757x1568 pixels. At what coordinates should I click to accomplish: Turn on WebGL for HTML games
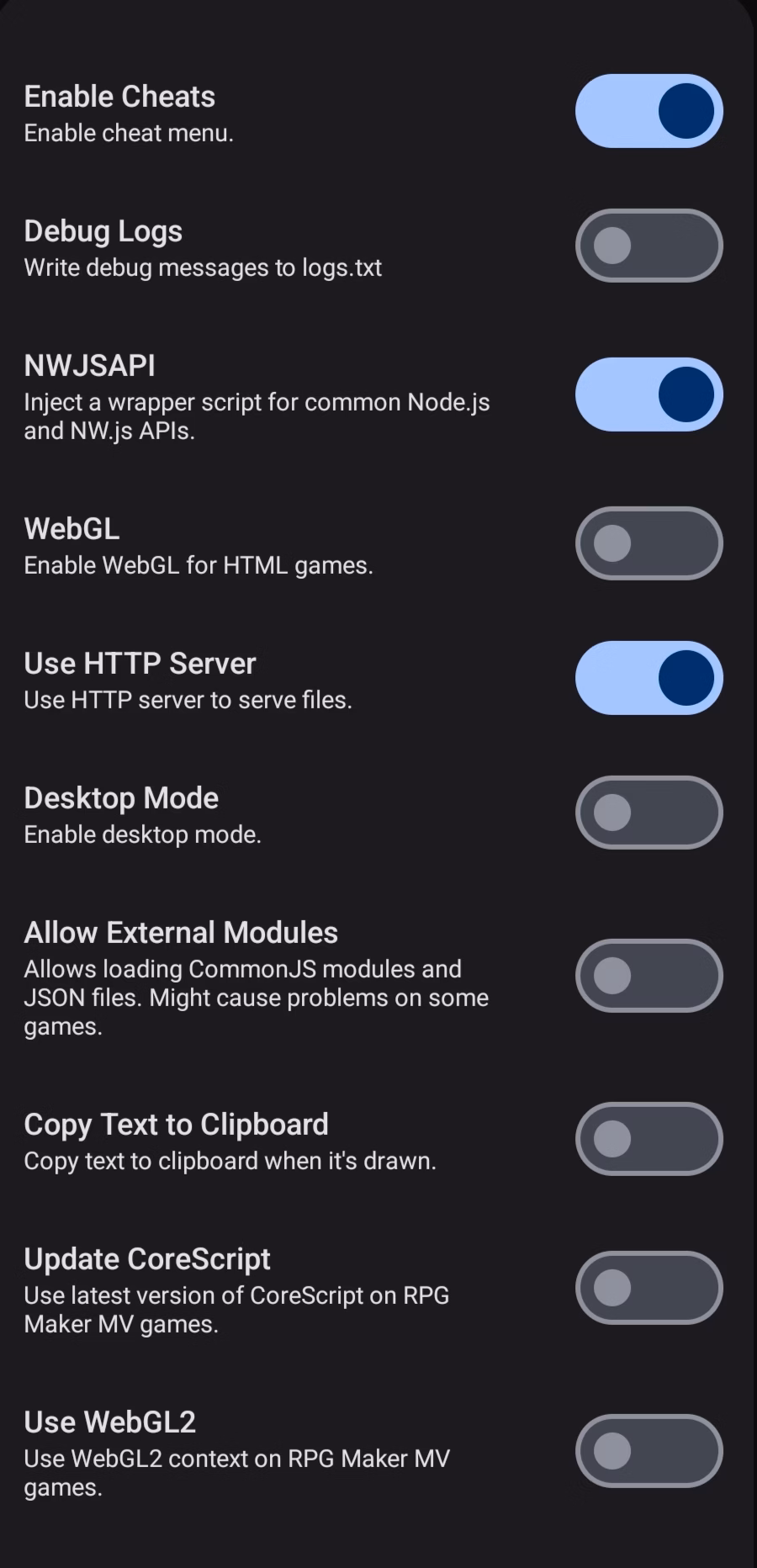click(x=648, y=543)
